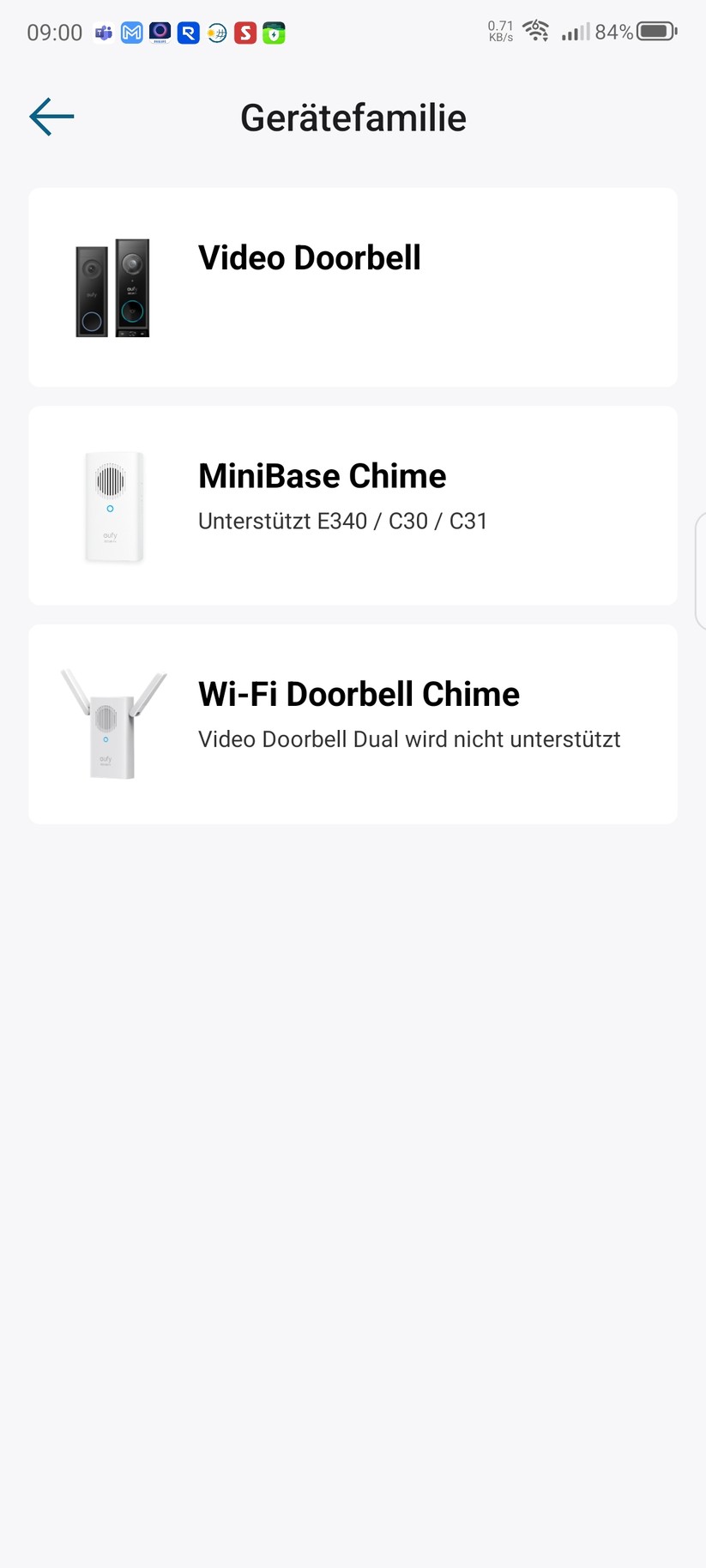Tap the blue R app icon
The height and width of the screenshot is (1568, 706).
point(188,32)
